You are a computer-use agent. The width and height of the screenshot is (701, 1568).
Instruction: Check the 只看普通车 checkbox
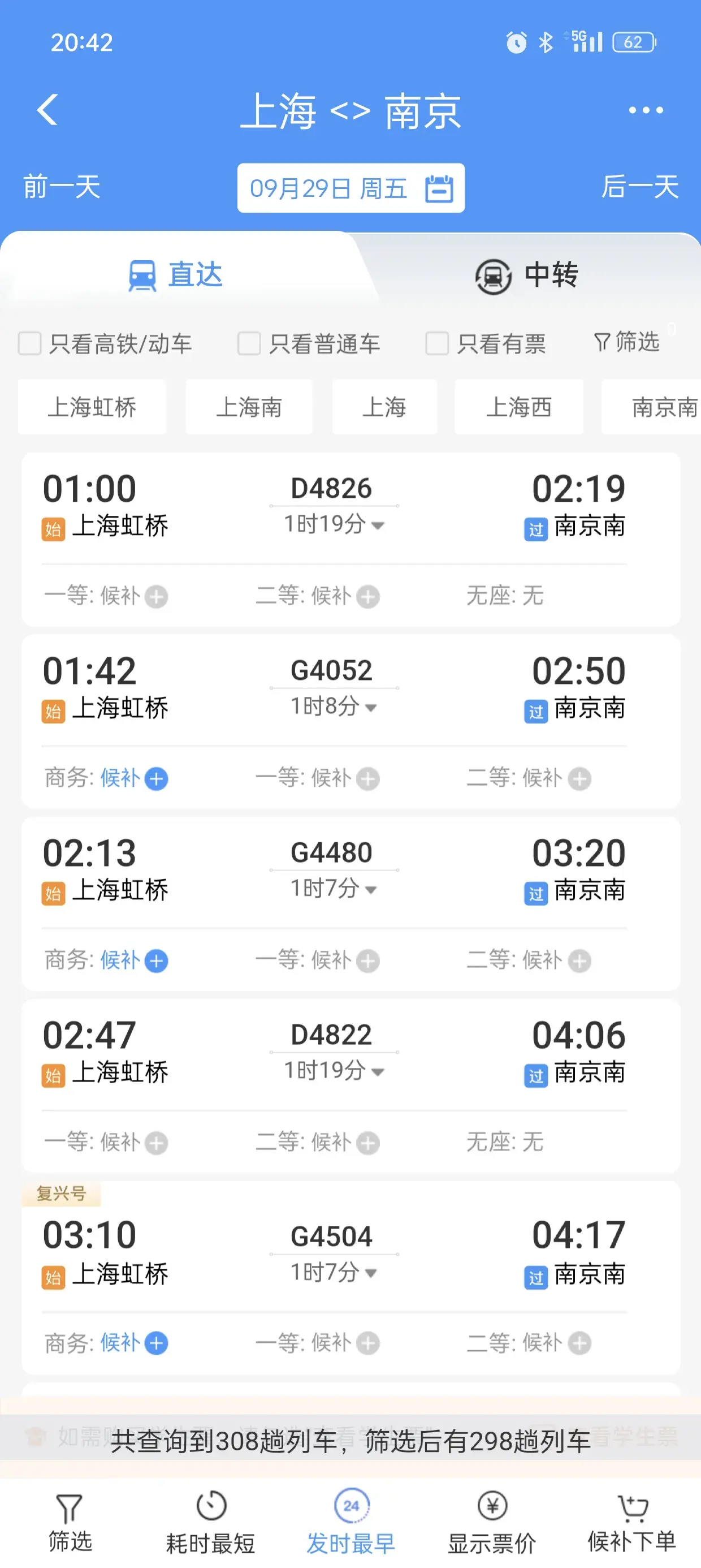249,343
